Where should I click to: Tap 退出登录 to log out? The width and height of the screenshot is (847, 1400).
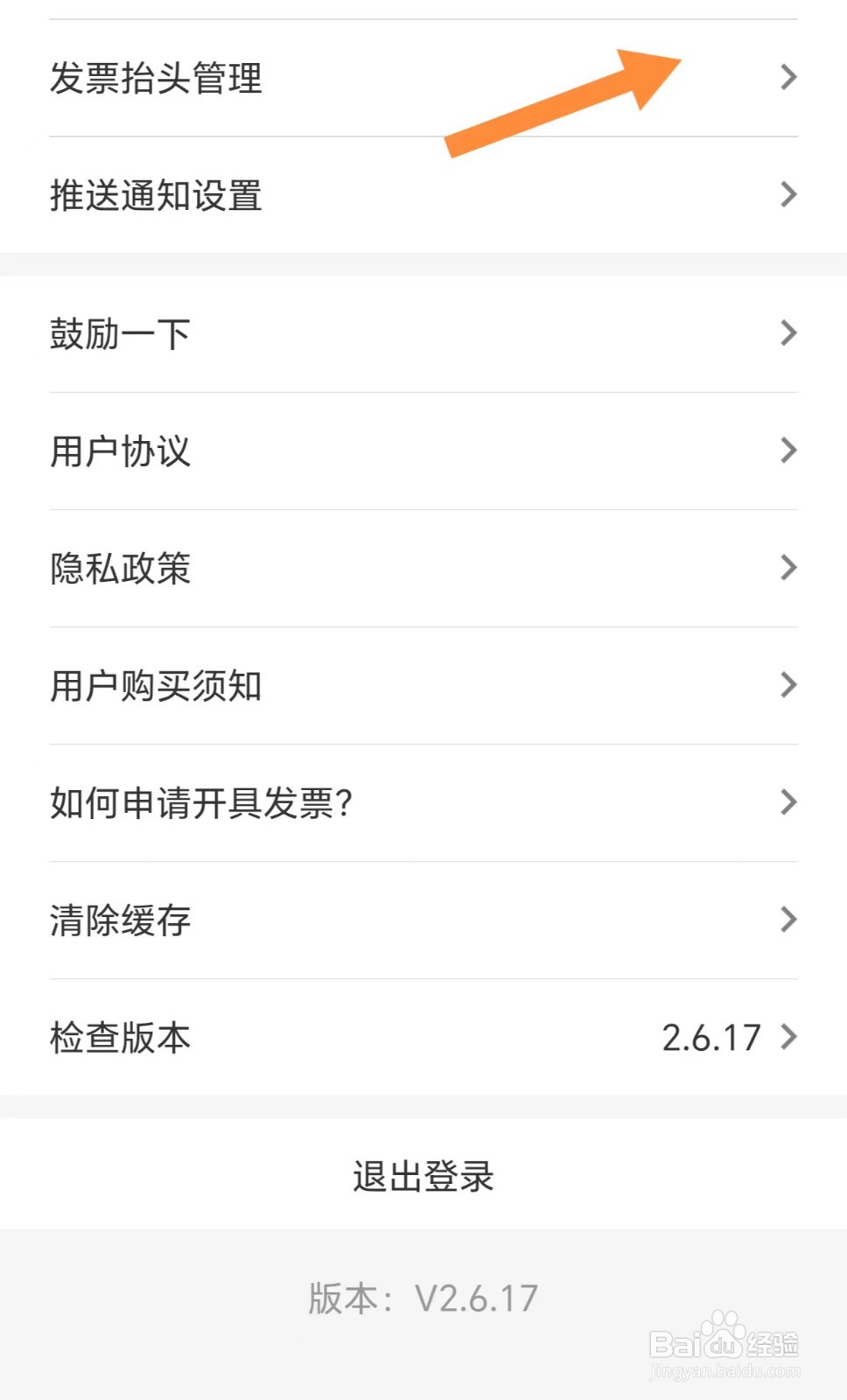(x=423, y=1177)
